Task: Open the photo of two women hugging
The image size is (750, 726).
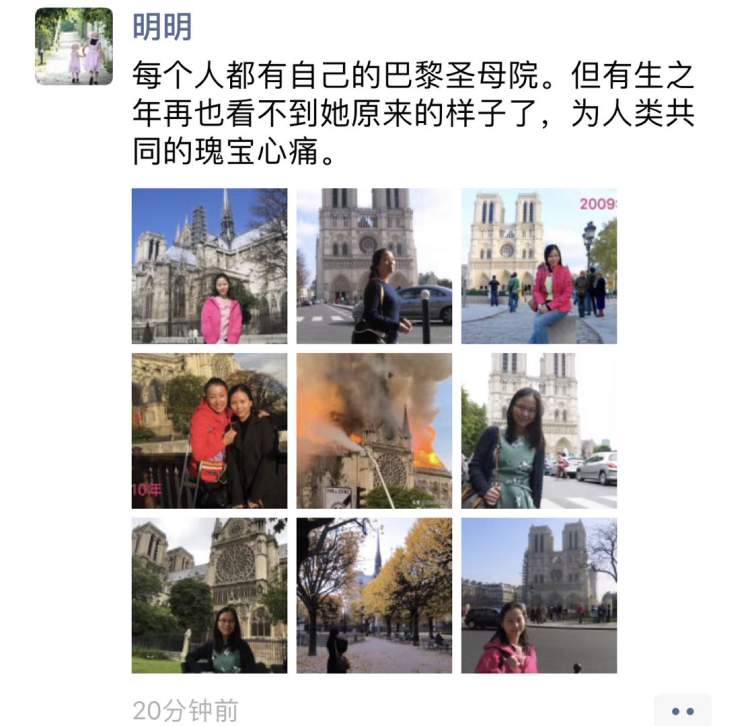Action: [209, 430]
